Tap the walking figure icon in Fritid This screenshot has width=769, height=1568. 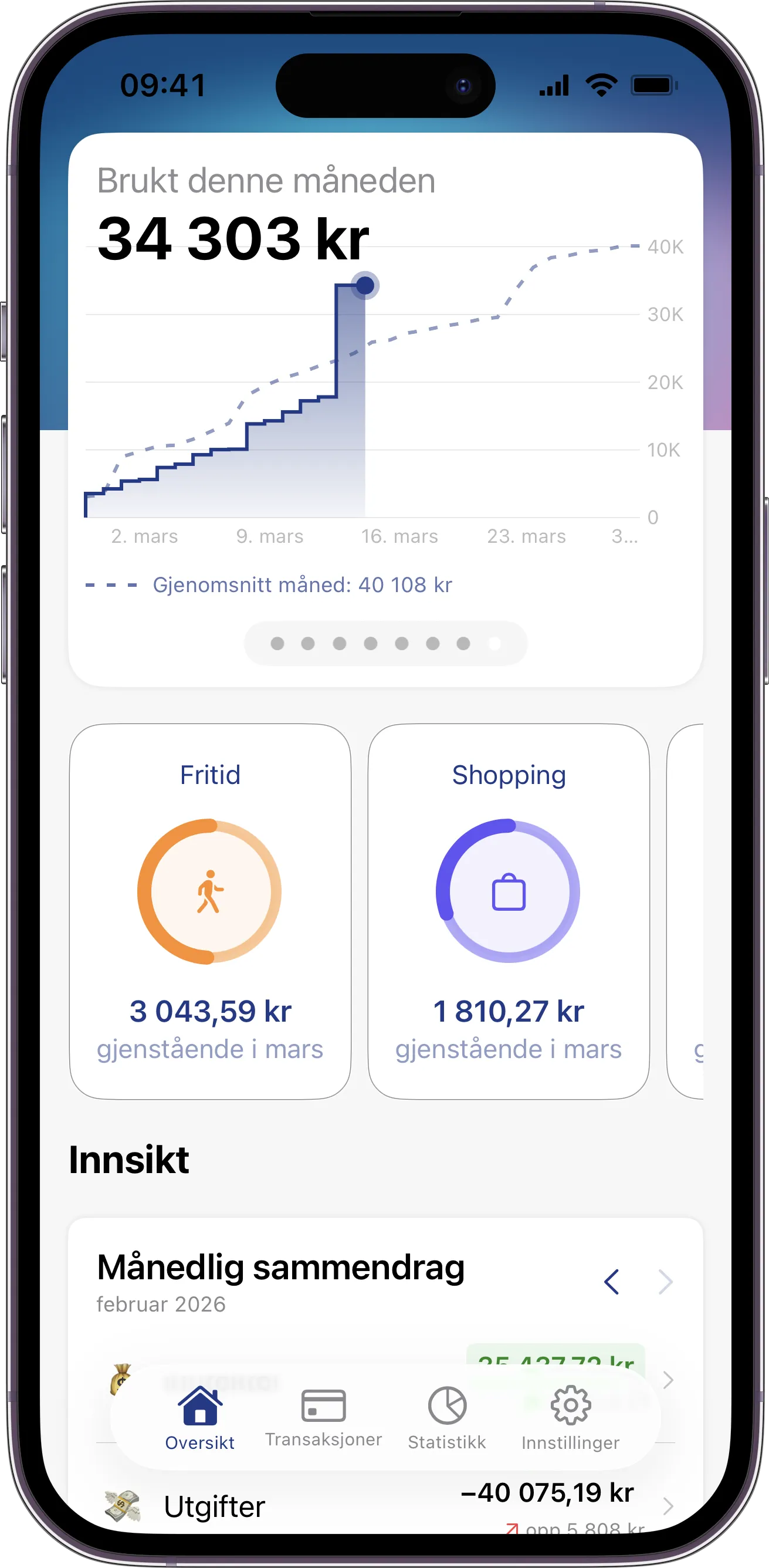211,890
